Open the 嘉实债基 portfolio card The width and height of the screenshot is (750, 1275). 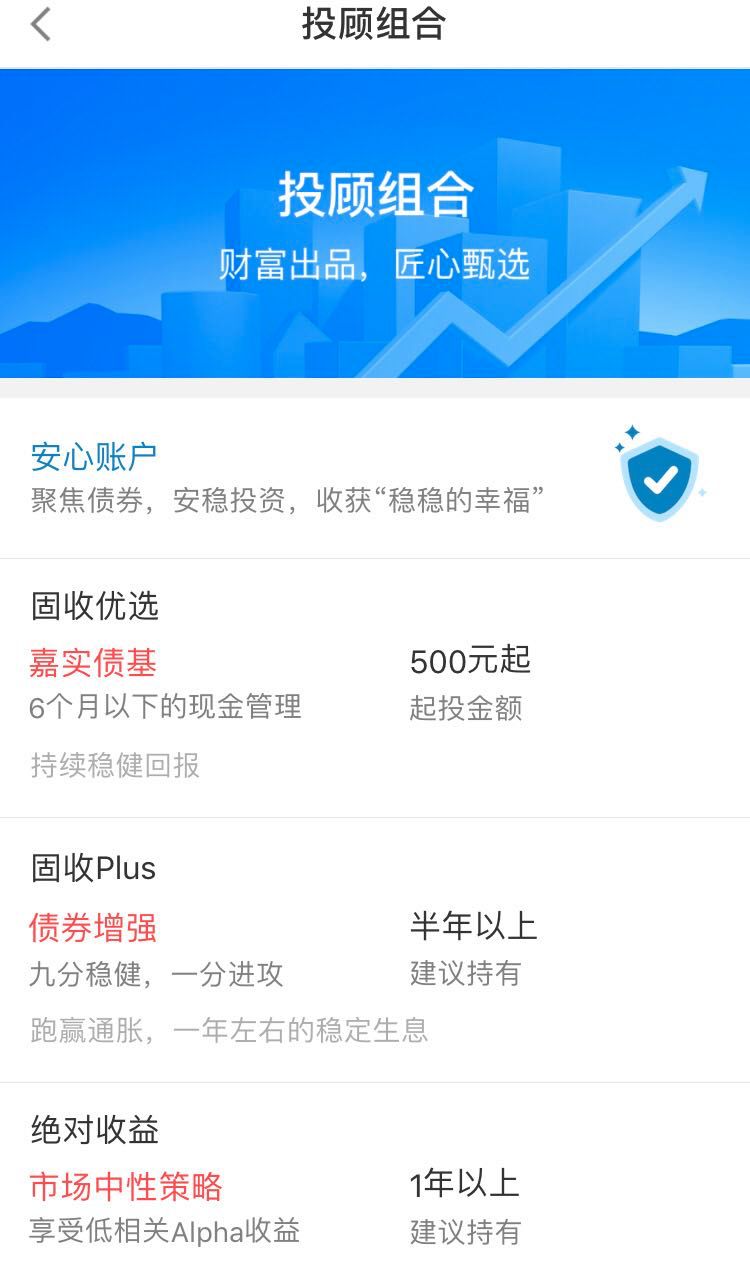coord(94,662)
